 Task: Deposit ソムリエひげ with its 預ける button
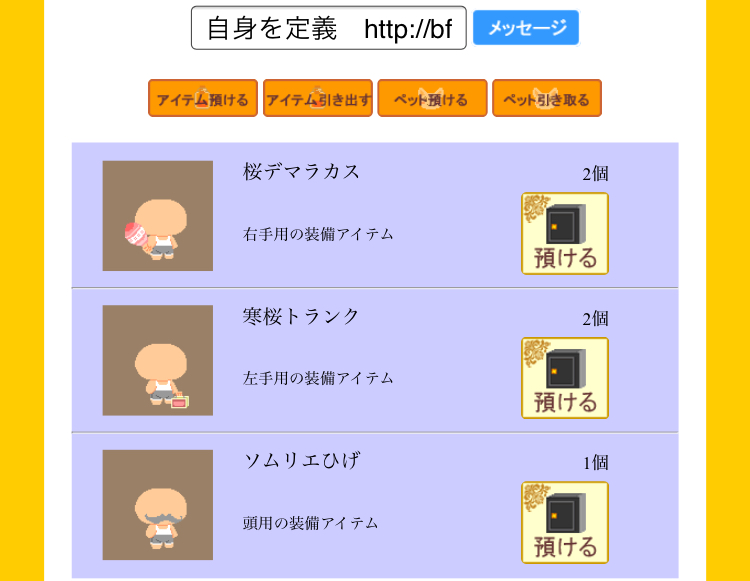565,523
